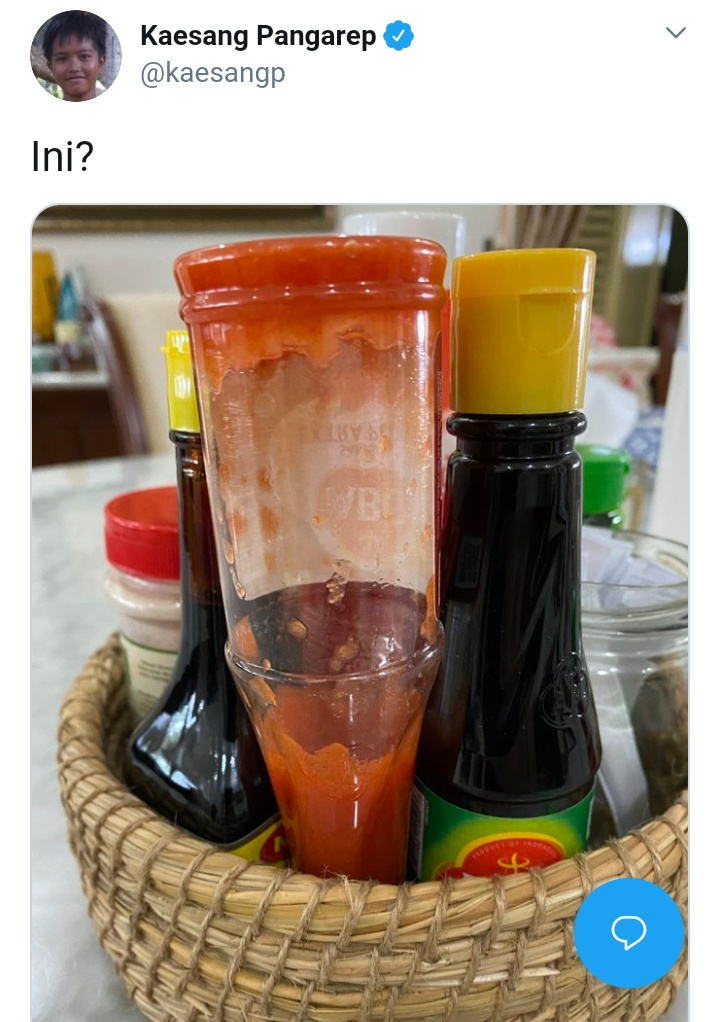Open Kaesang Pangarep's profile picture
This screenshot has height=1022, width=720.
75,56
